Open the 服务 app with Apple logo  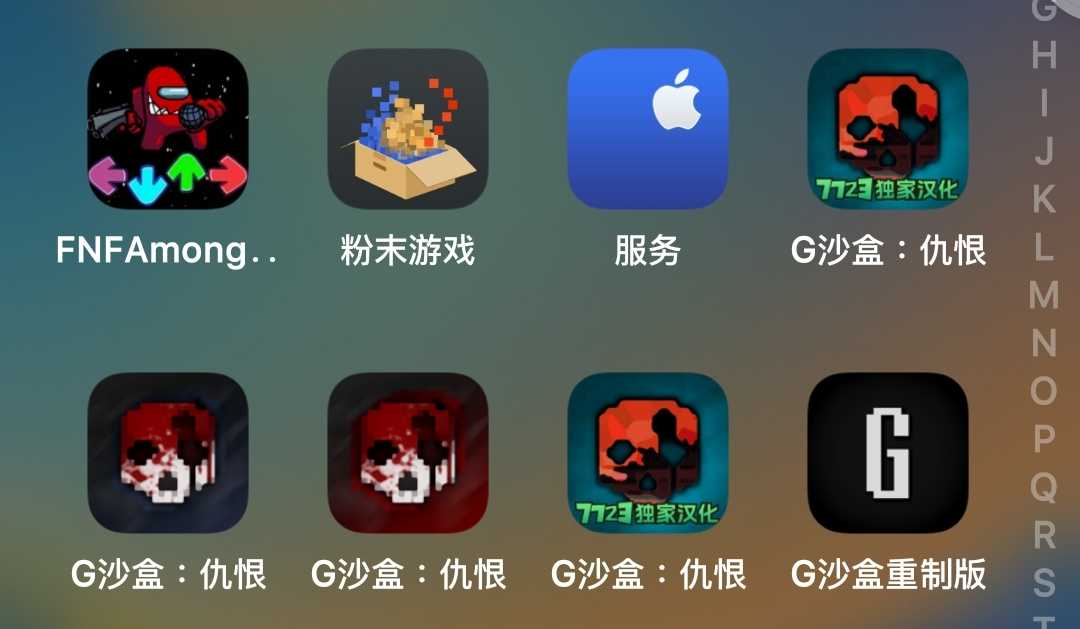pos(648,129)
